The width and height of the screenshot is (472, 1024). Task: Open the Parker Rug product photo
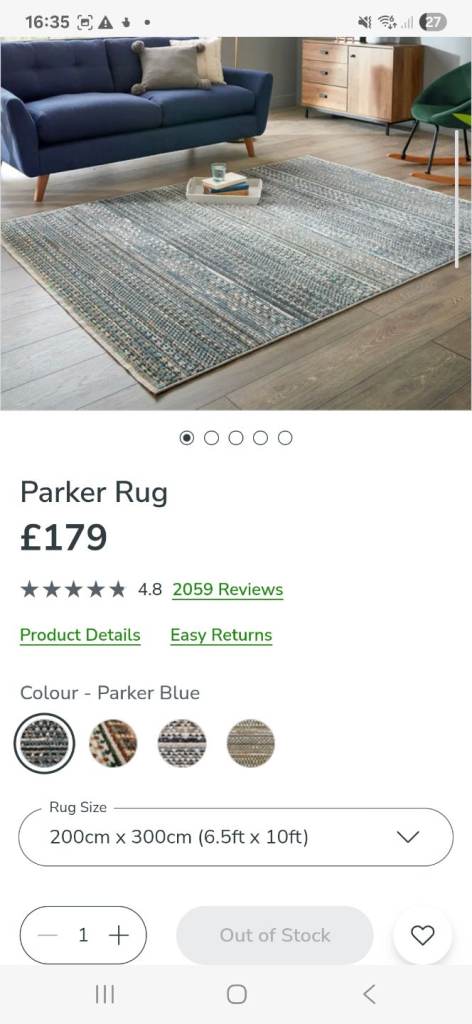pyautogui.click(x=236, y=223)
